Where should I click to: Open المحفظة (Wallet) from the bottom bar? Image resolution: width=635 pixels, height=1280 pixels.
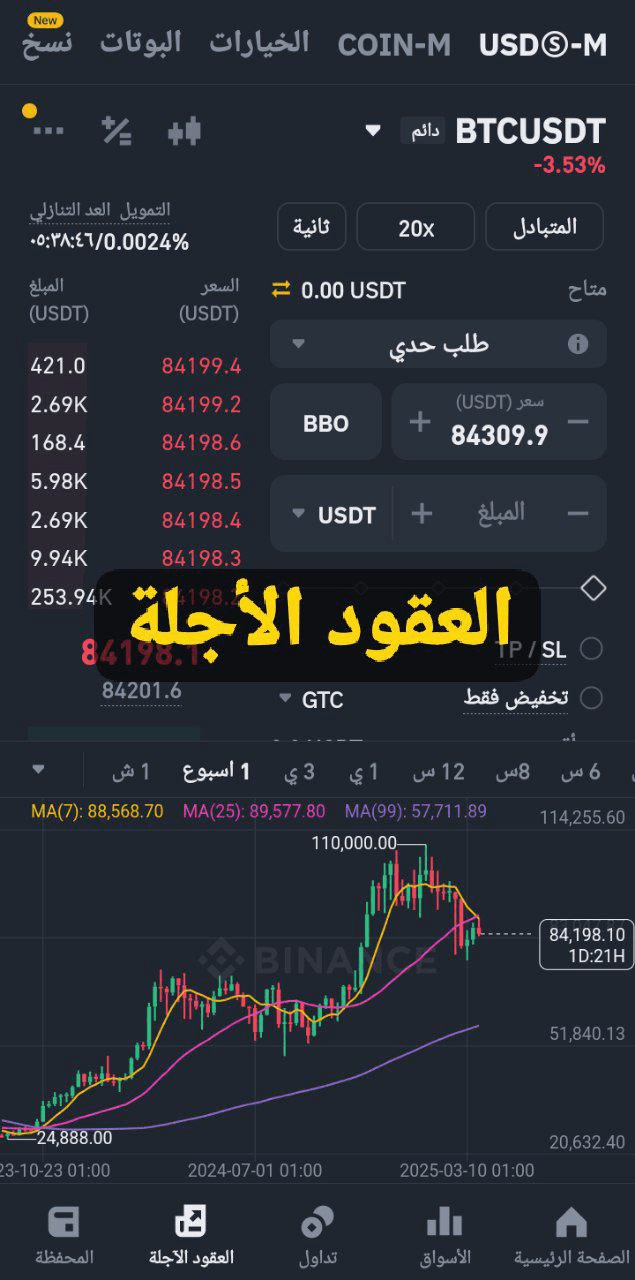coord(64,1233)
